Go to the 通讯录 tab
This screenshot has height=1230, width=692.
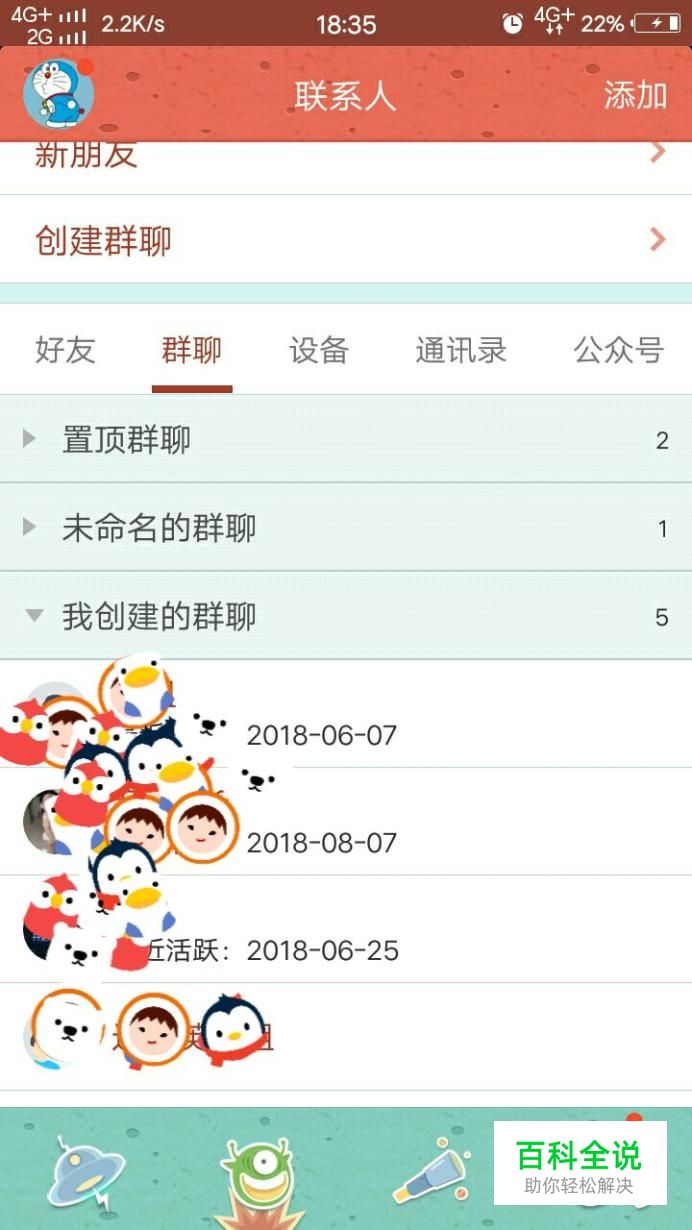pos(461,350)
